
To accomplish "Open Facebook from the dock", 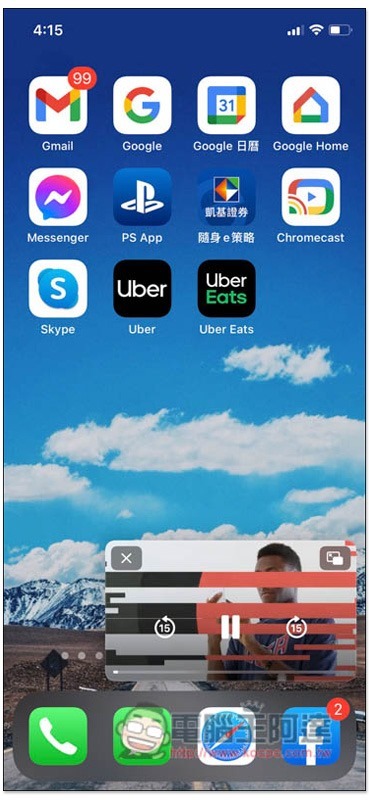I will [x=310, y=736].
